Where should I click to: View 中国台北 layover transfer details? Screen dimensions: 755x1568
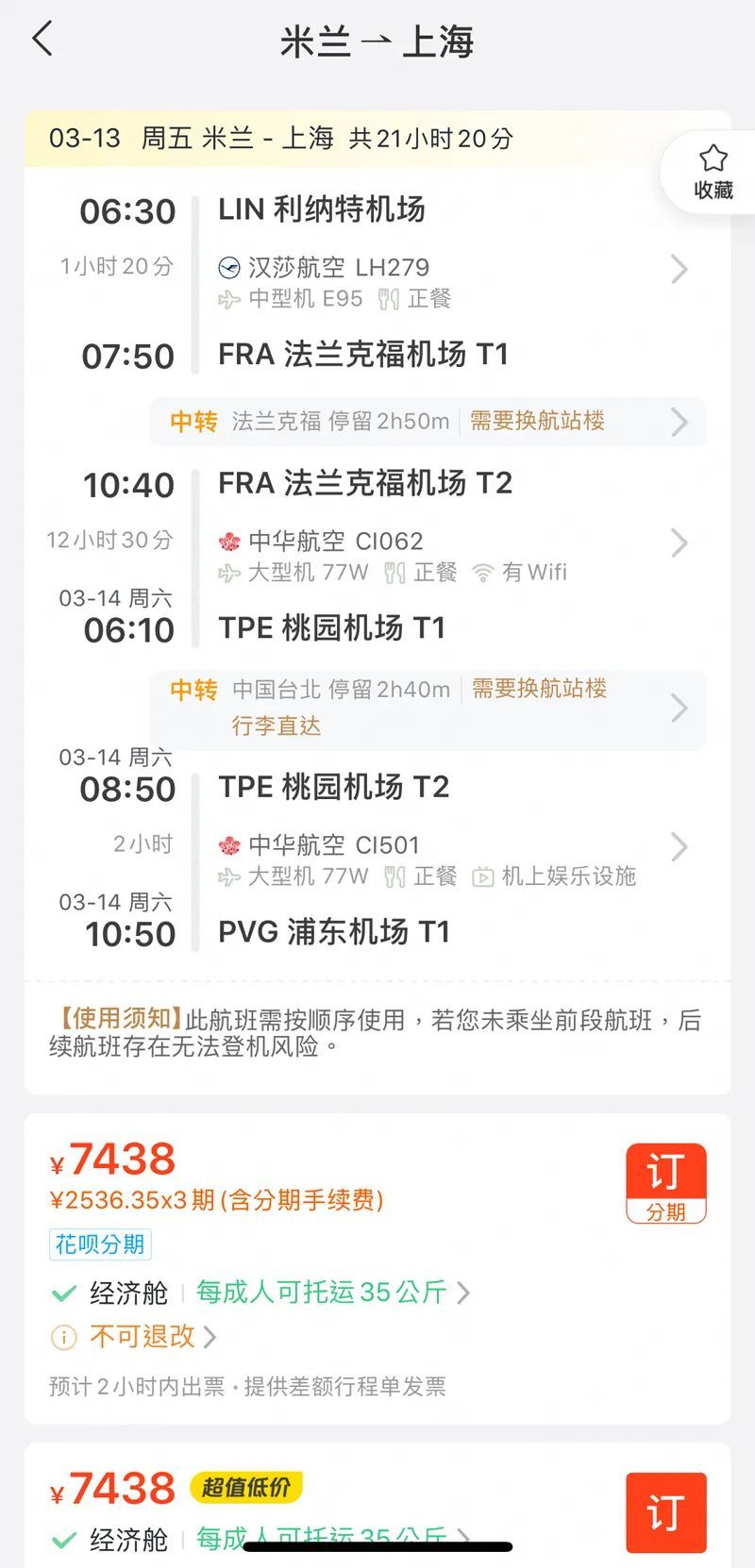pos(428,709)
